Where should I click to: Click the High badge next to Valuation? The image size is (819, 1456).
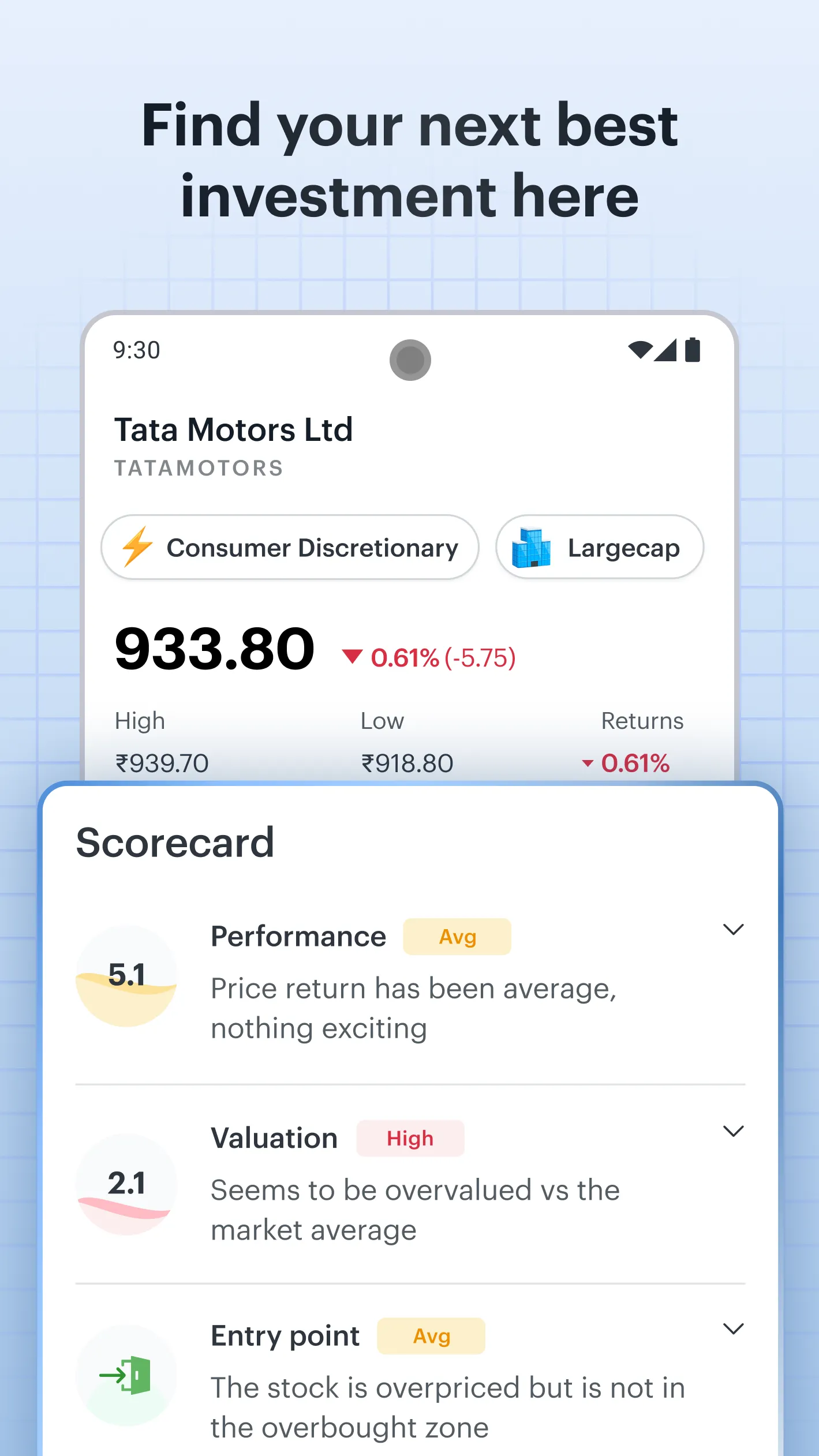click(410, 1138)
